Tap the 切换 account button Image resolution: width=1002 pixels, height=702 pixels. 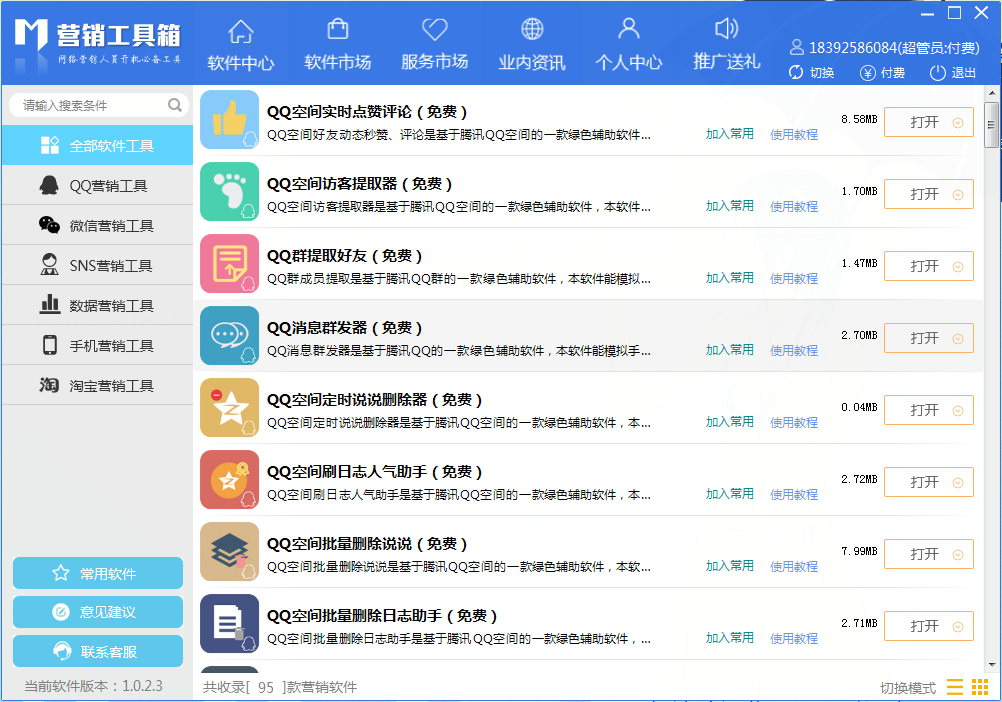(x=811, y=73)
